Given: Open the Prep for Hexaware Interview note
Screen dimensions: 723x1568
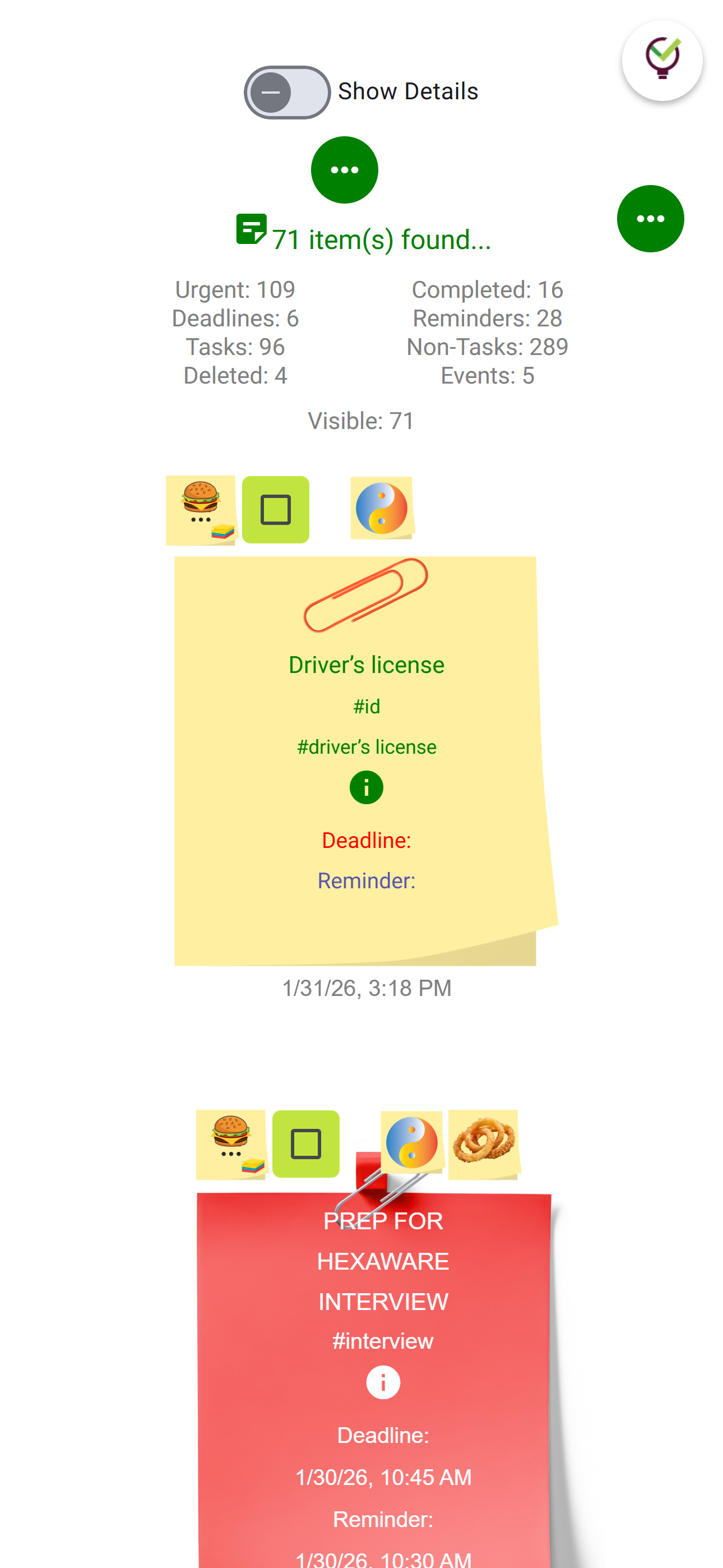Looking at the screenshot, I should (383, 1260).
